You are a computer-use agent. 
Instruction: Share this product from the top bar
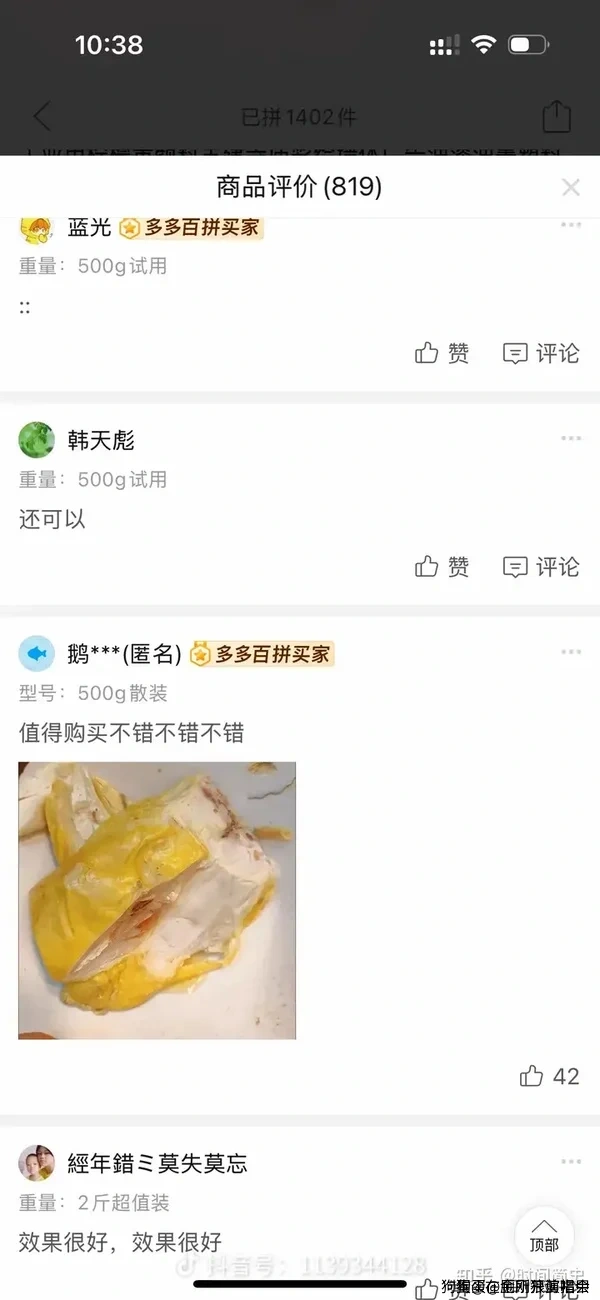[x=556, y=116]
